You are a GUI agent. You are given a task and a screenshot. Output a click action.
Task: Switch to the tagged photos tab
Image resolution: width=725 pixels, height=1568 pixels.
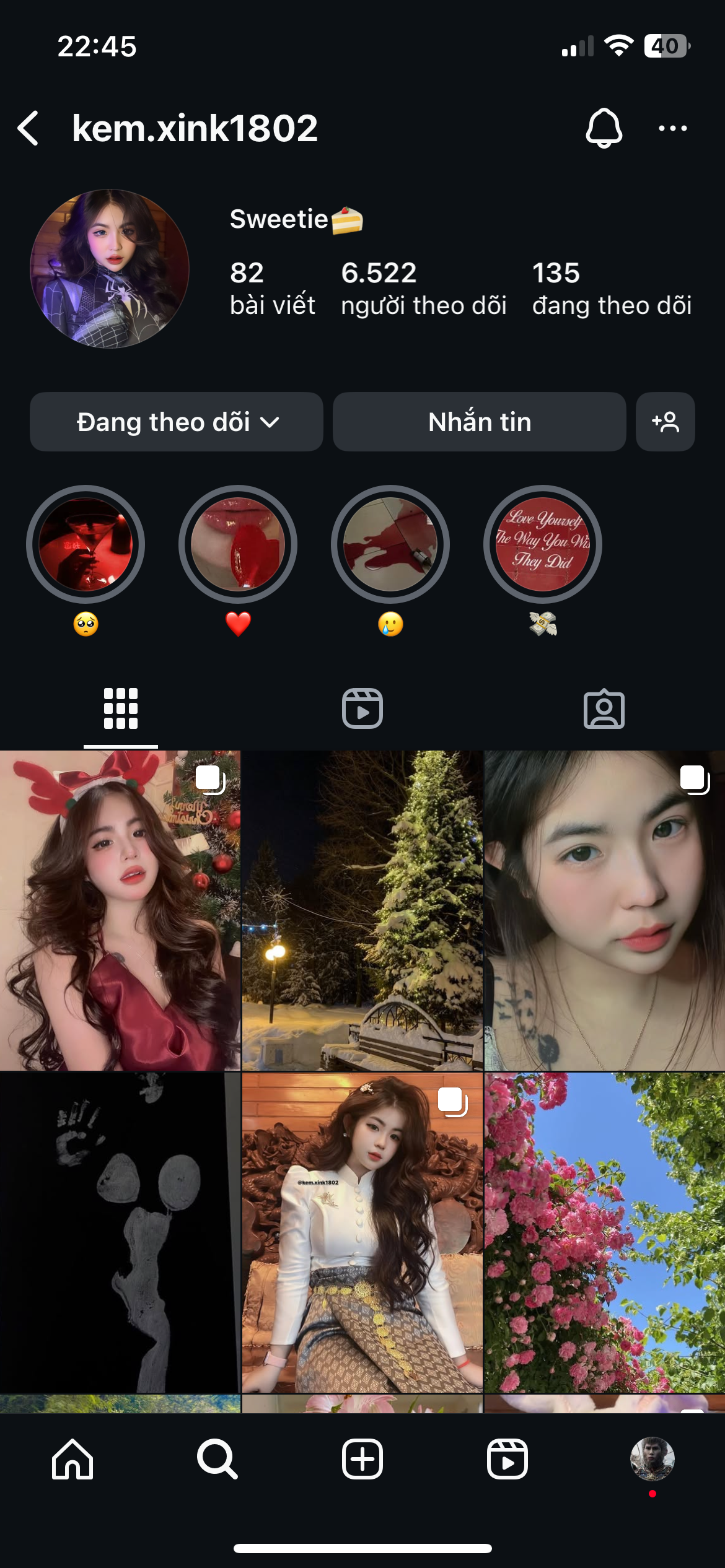604,708
